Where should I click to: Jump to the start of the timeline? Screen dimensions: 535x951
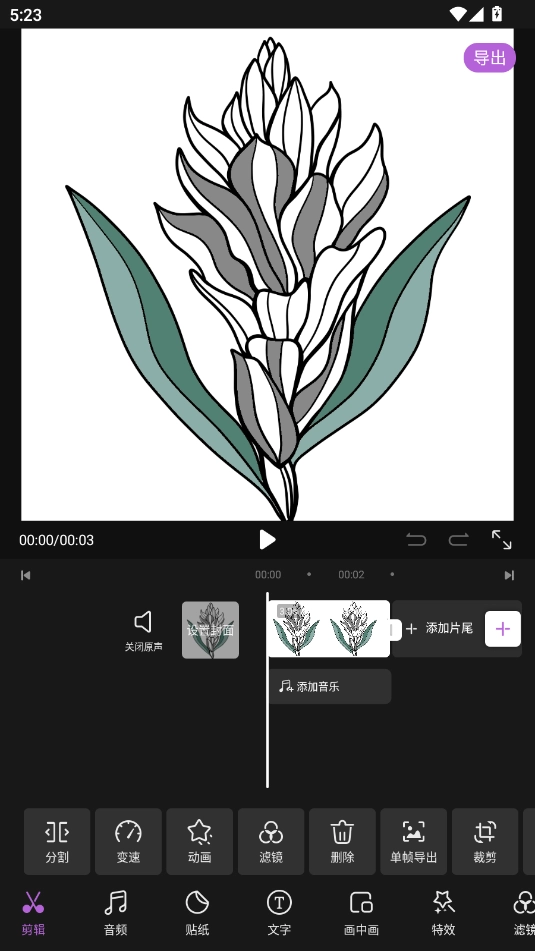(x=25, y=575)
